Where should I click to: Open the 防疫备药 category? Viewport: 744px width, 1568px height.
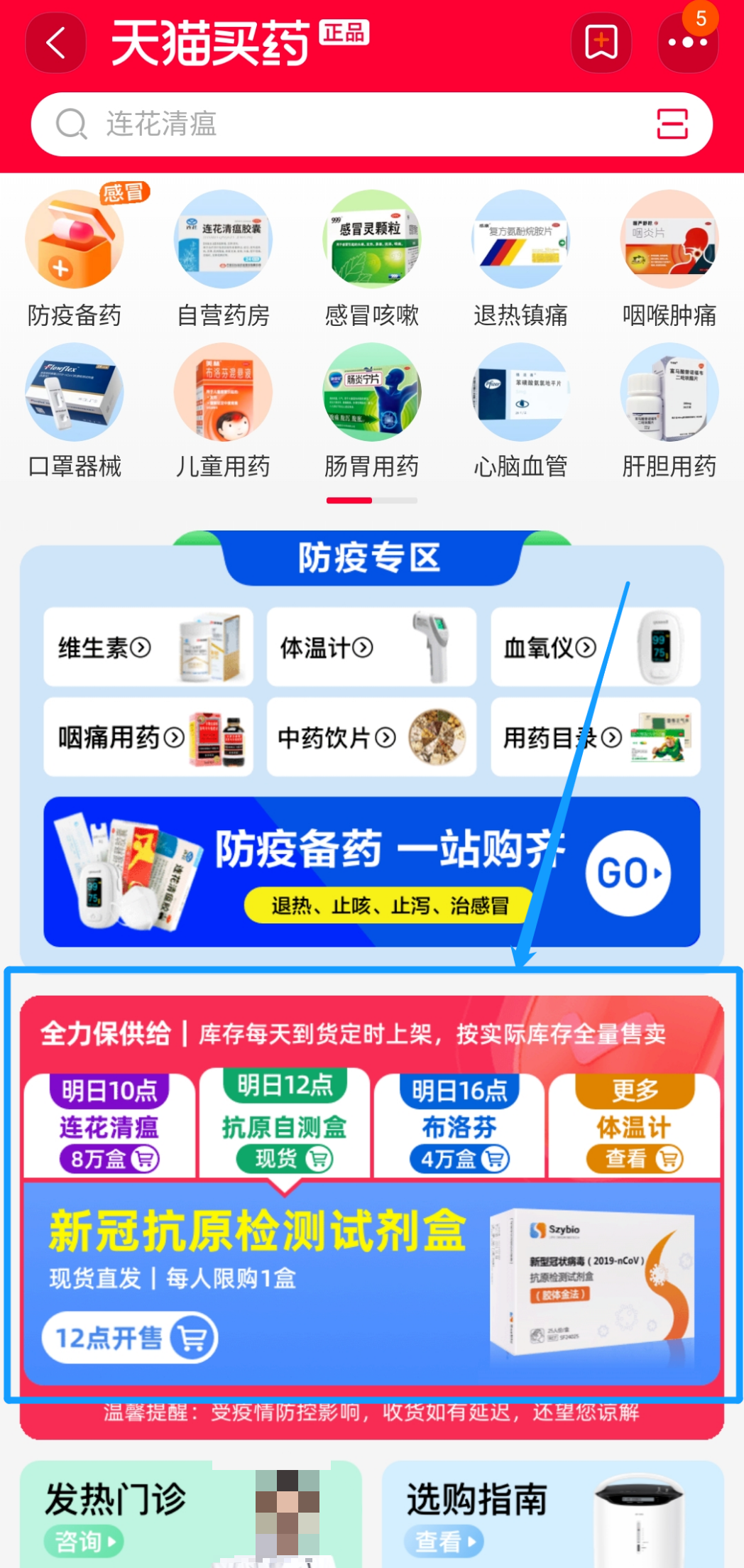pyautogui.click(x=75, y=258)
